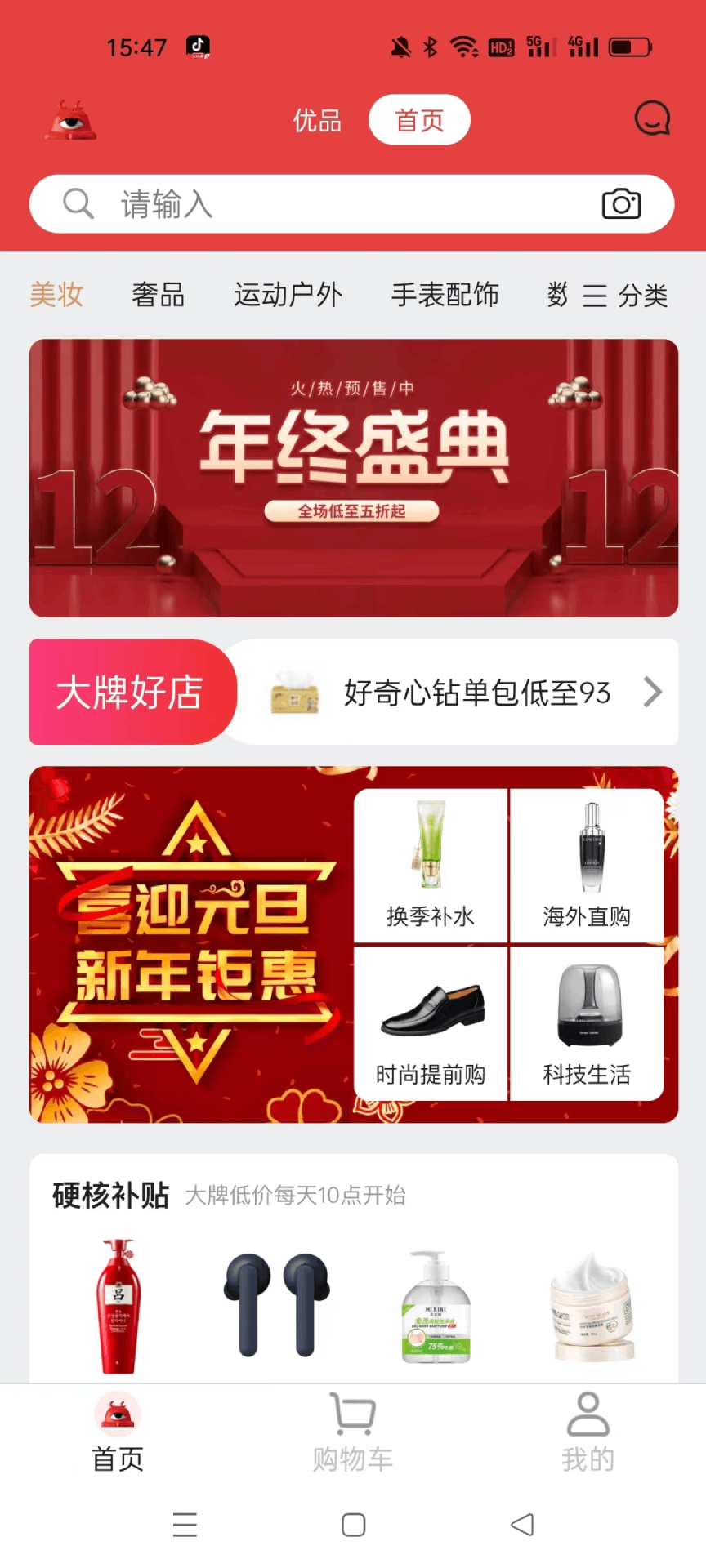
Task: Open the 分类 category menu
Action: click(626, 296)
